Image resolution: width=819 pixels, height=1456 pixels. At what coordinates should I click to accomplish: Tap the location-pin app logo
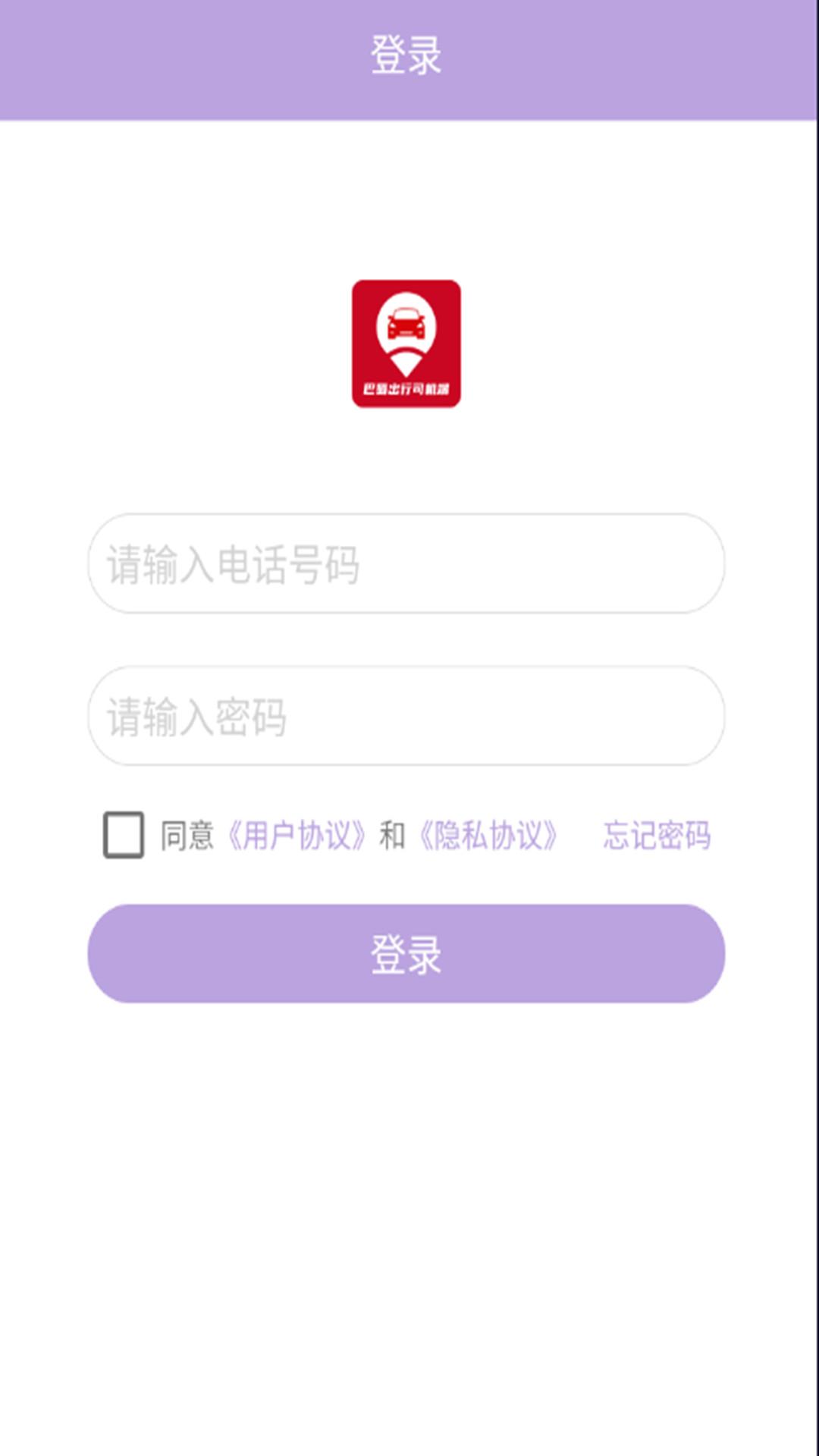[407, 343]
